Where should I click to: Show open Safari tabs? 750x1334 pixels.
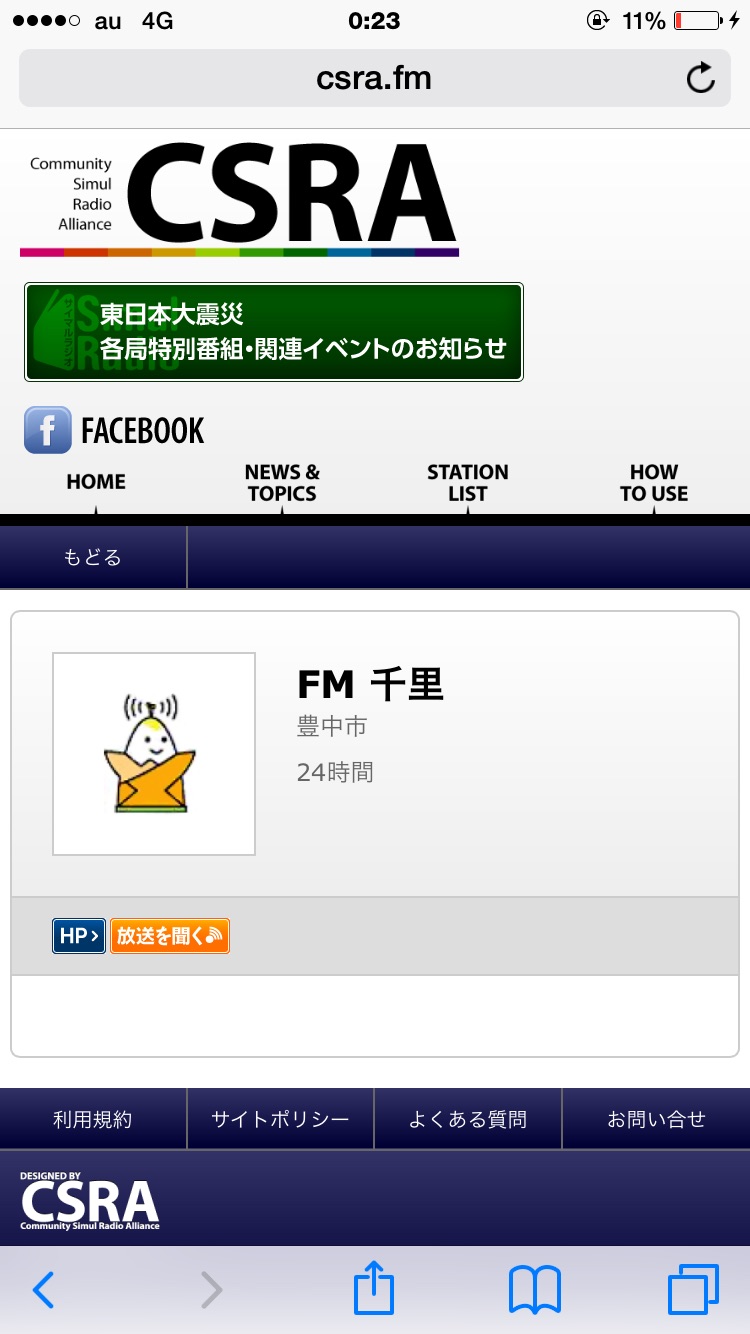pyautogui.click(x=692, y=1290)
